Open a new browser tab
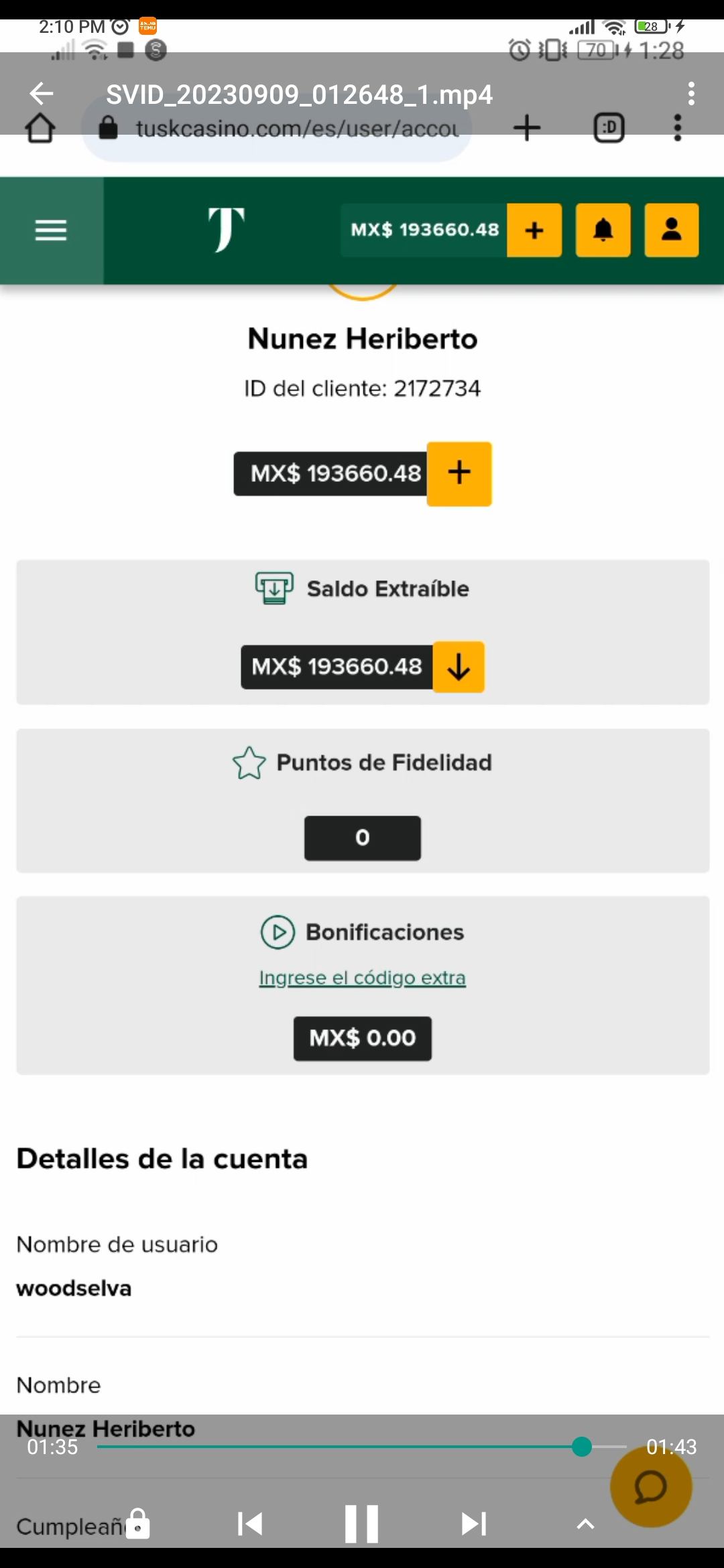 [527, 127]
